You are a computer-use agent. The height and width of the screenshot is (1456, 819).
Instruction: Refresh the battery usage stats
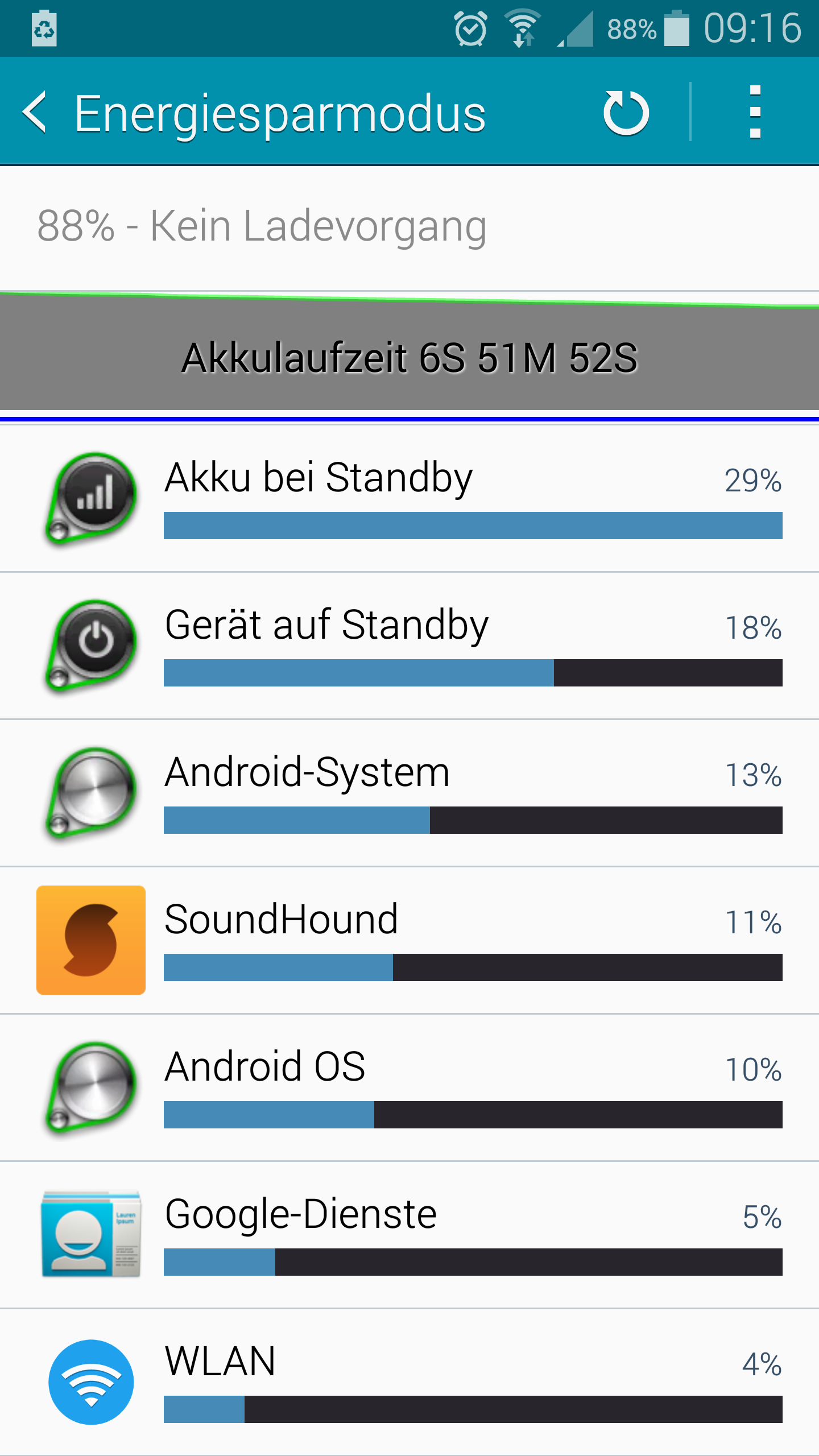(x=626, y=113)
